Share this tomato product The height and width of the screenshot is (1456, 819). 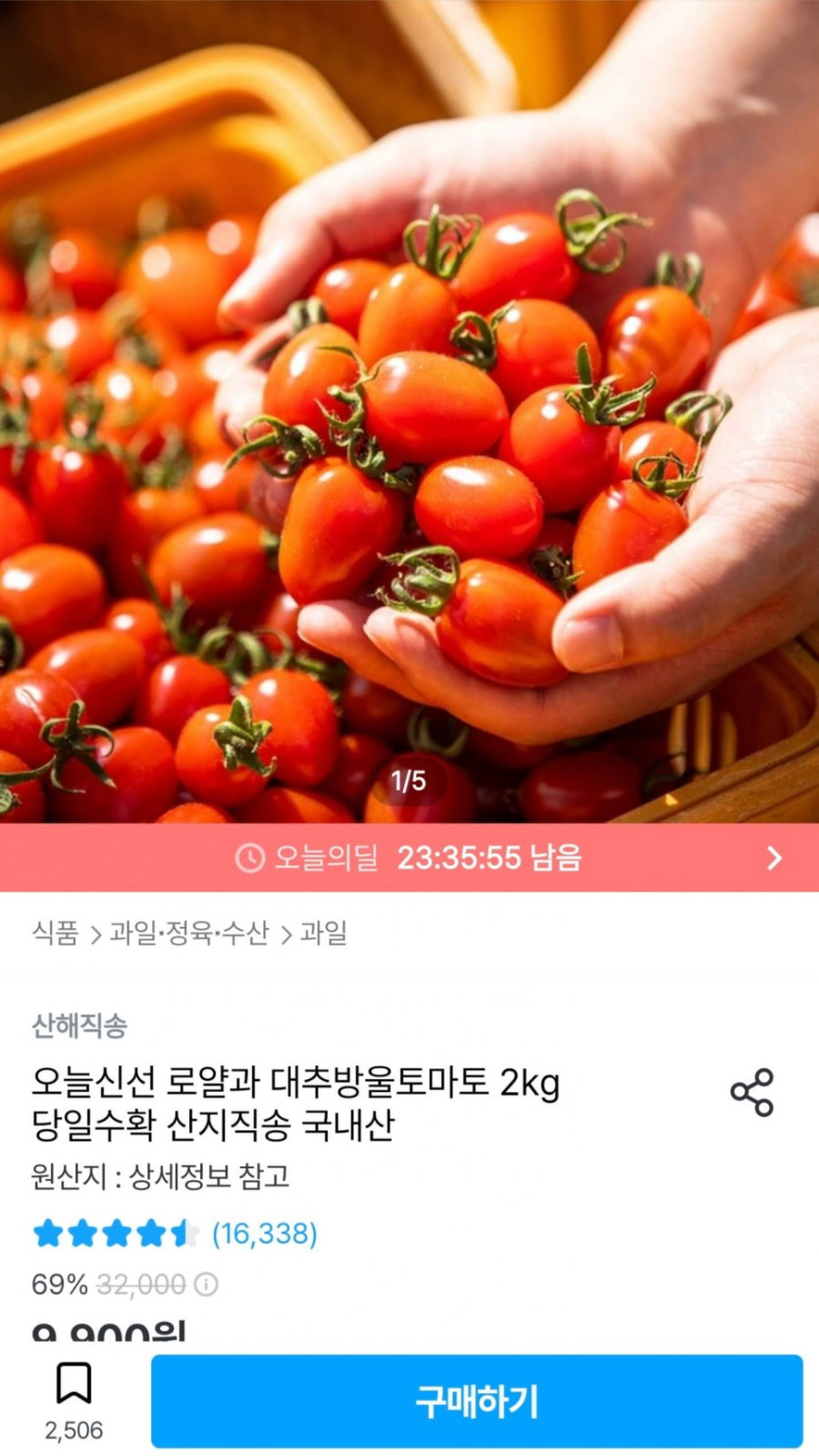tap(751, 1093)
